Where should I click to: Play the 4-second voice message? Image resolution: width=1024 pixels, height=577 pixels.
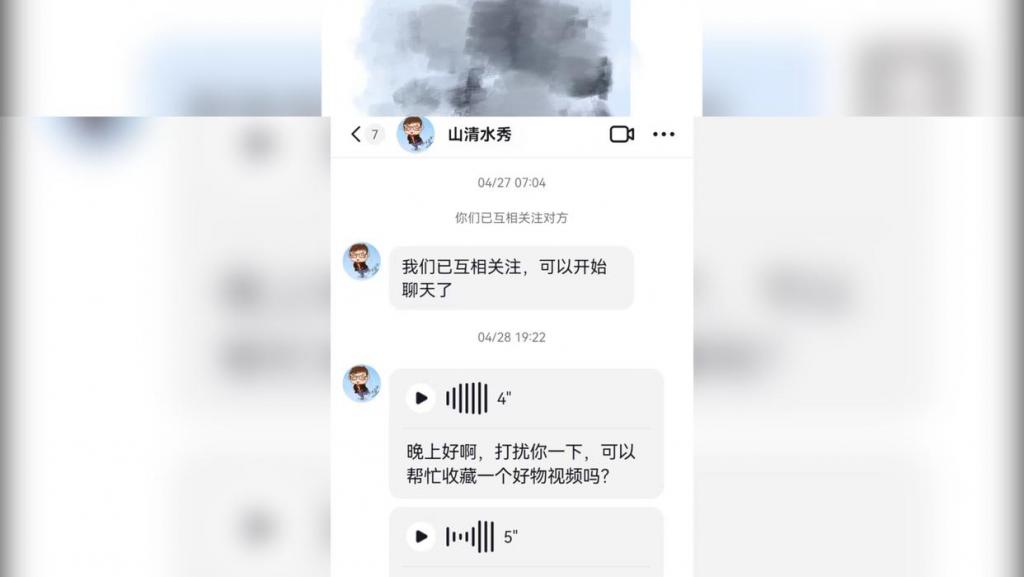[421, 398]
